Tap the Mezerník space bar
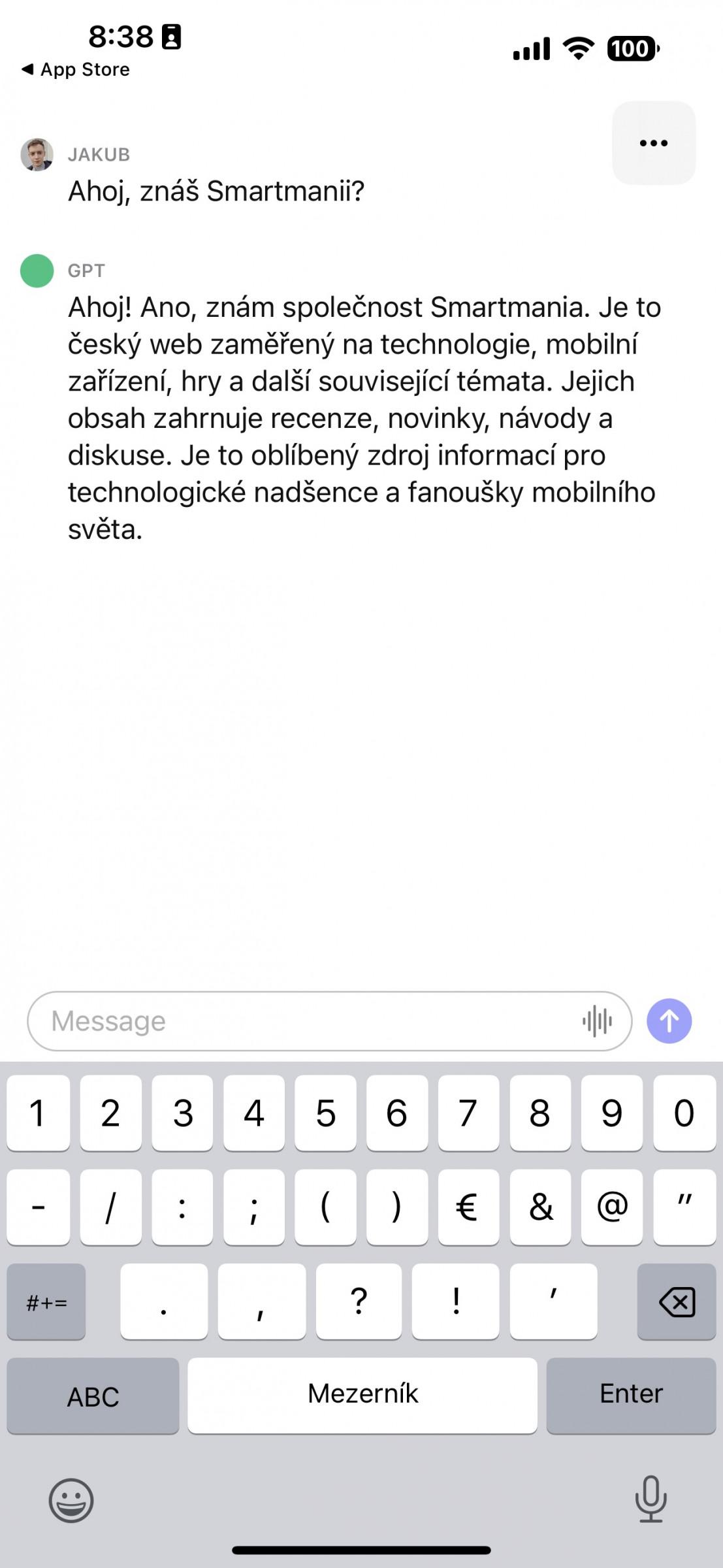Viewport: 723px width, 1568px height. [x=362, y=1396]
